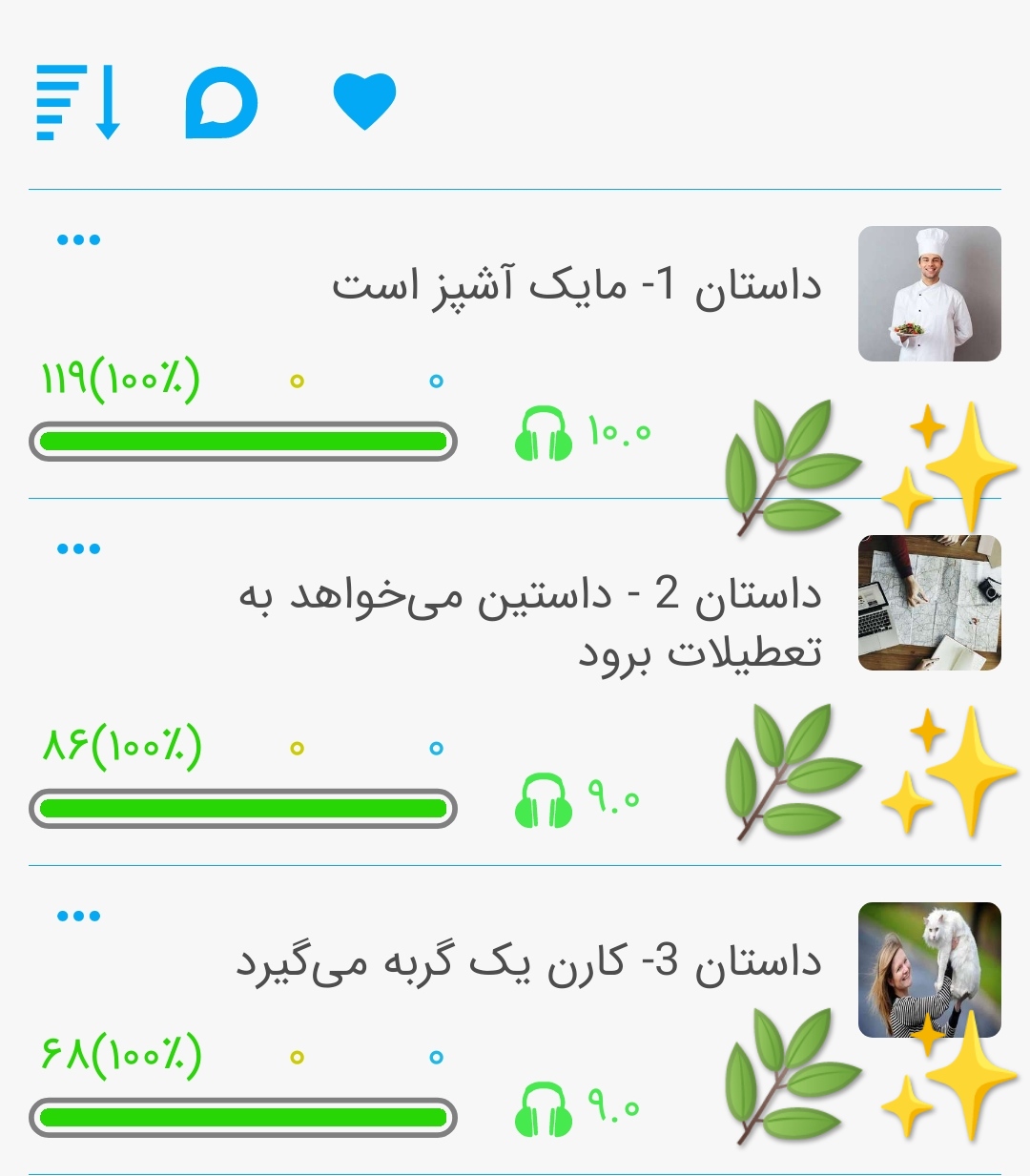Open lesson داستان 2 - داستین می‌خواهد به تعطیلات برود
This screenshot has height=1176, width=1030.
pos(530,622)
